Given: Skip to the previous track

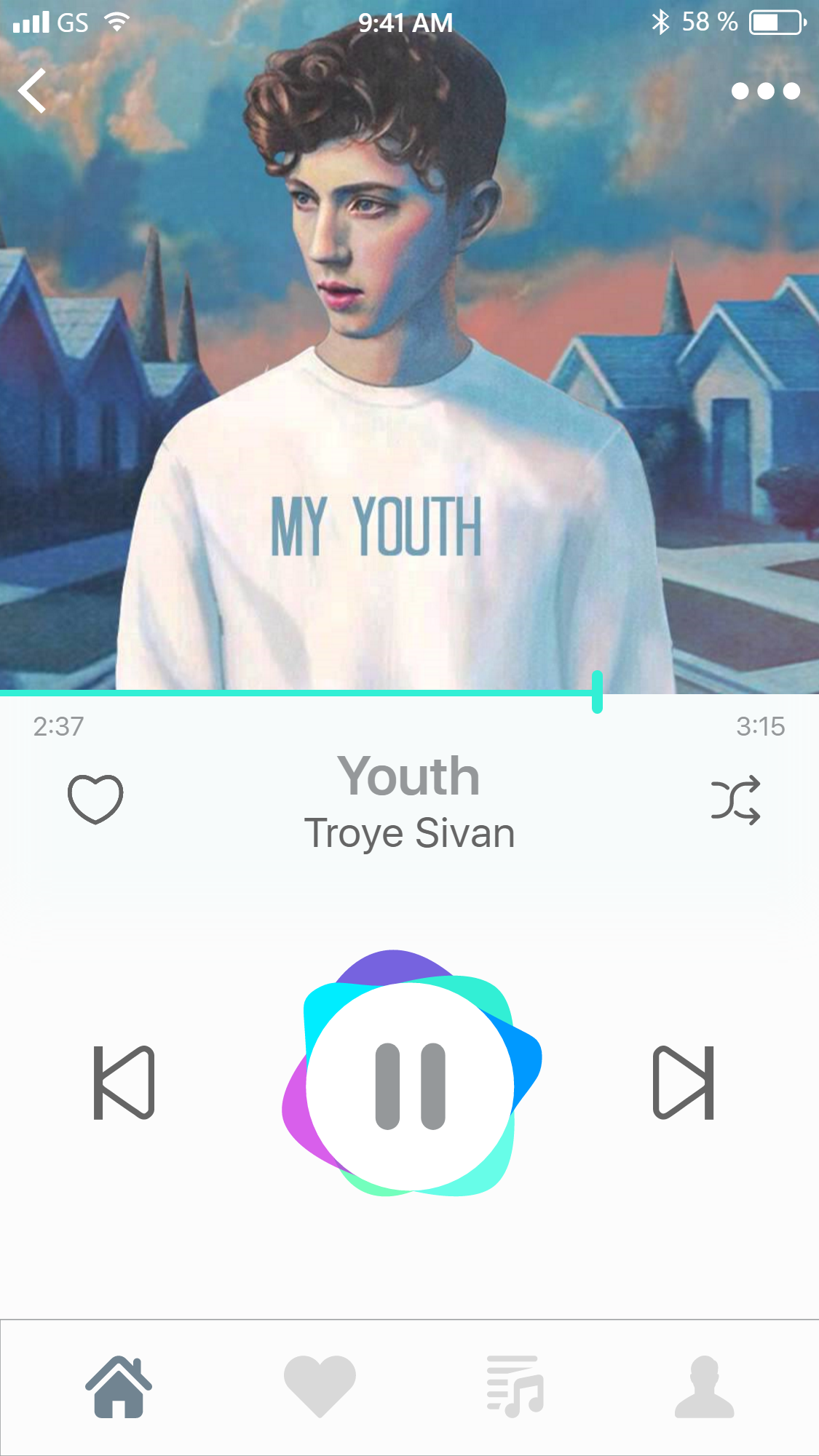Looking at the screenshot, I should tap(124, 1083).
